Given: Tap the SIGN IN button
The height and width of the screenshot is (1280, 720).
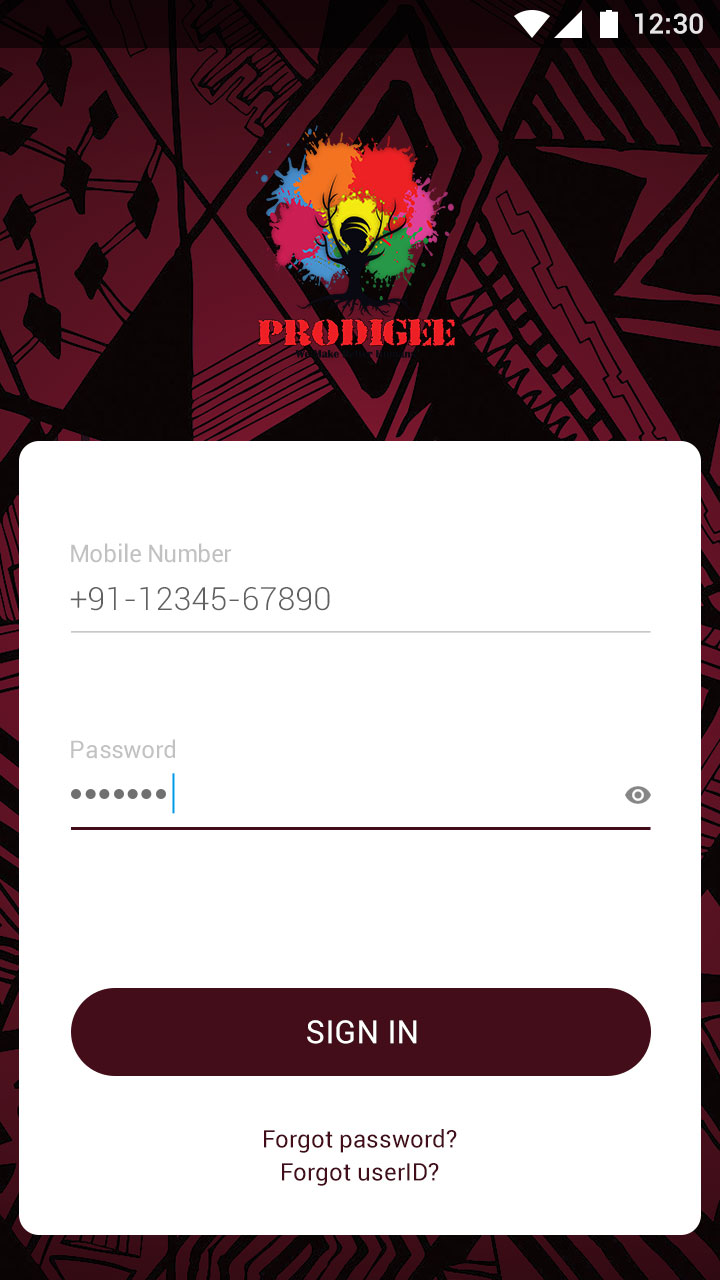Looking at the screenshot, I should pyautogui.click(x=360, y=1032).
